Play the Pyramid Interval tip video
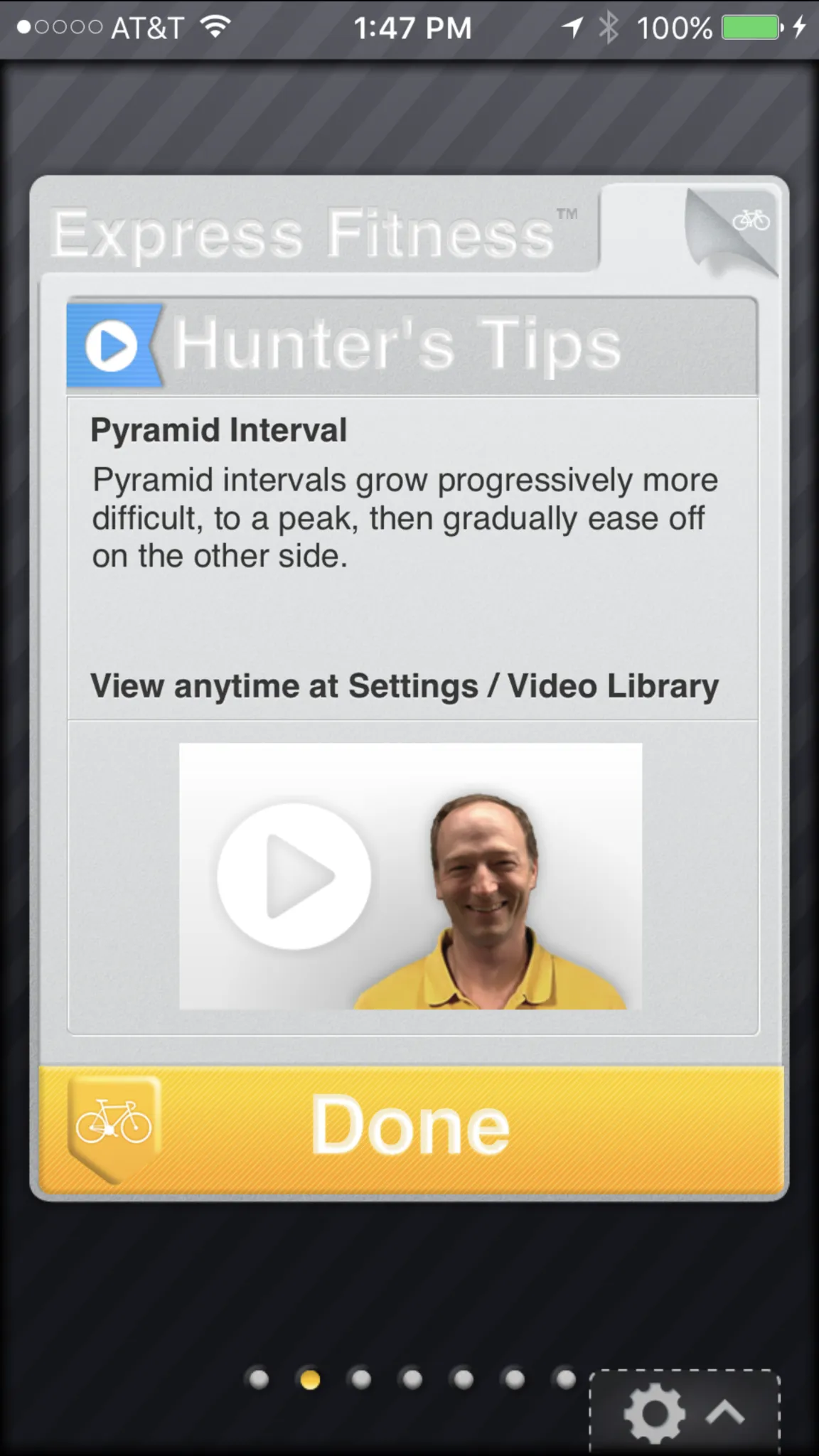819x1456 pixels. pyautogui.click(x=294, y=876)
